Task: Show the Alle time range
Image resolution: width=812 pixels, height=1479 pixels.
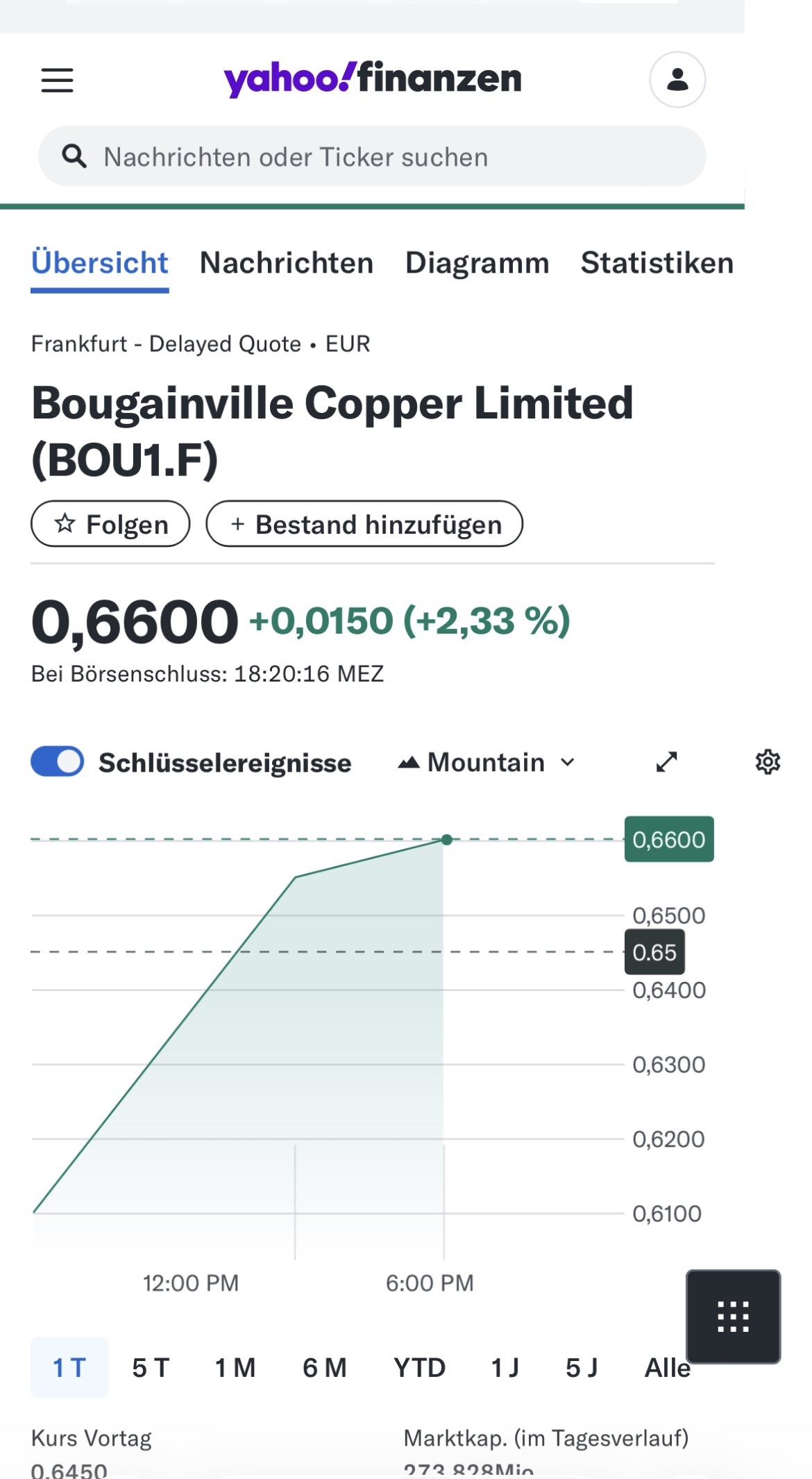Action: 663,1369
